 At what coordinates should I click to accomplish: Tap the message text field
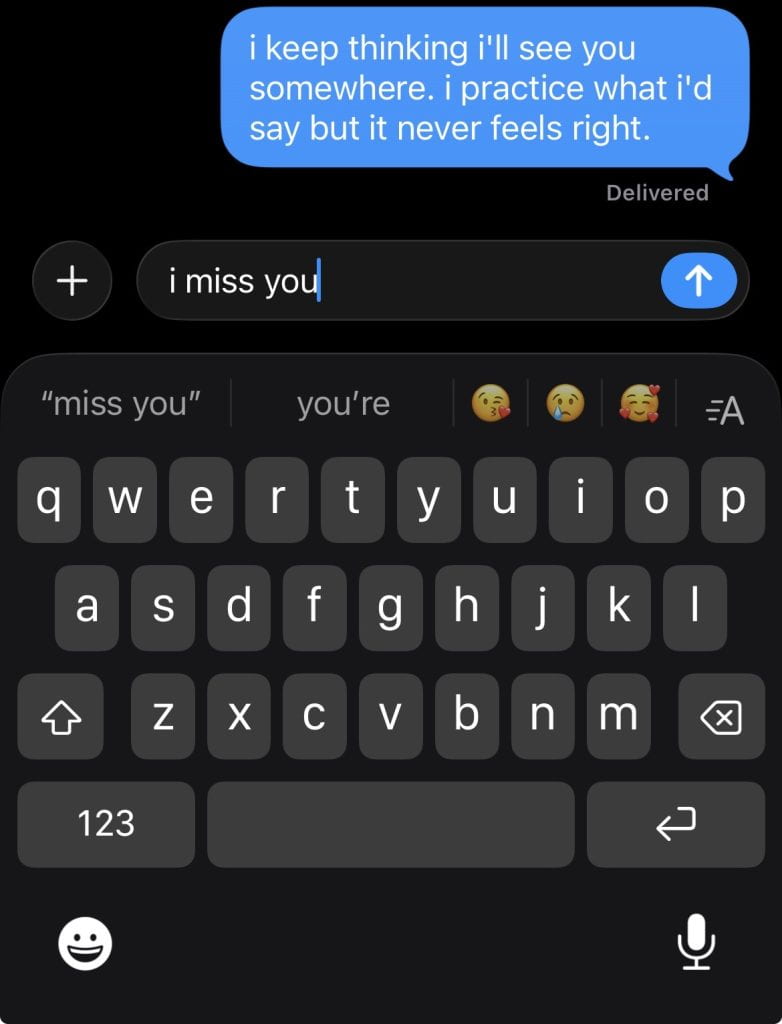(400, 282)
